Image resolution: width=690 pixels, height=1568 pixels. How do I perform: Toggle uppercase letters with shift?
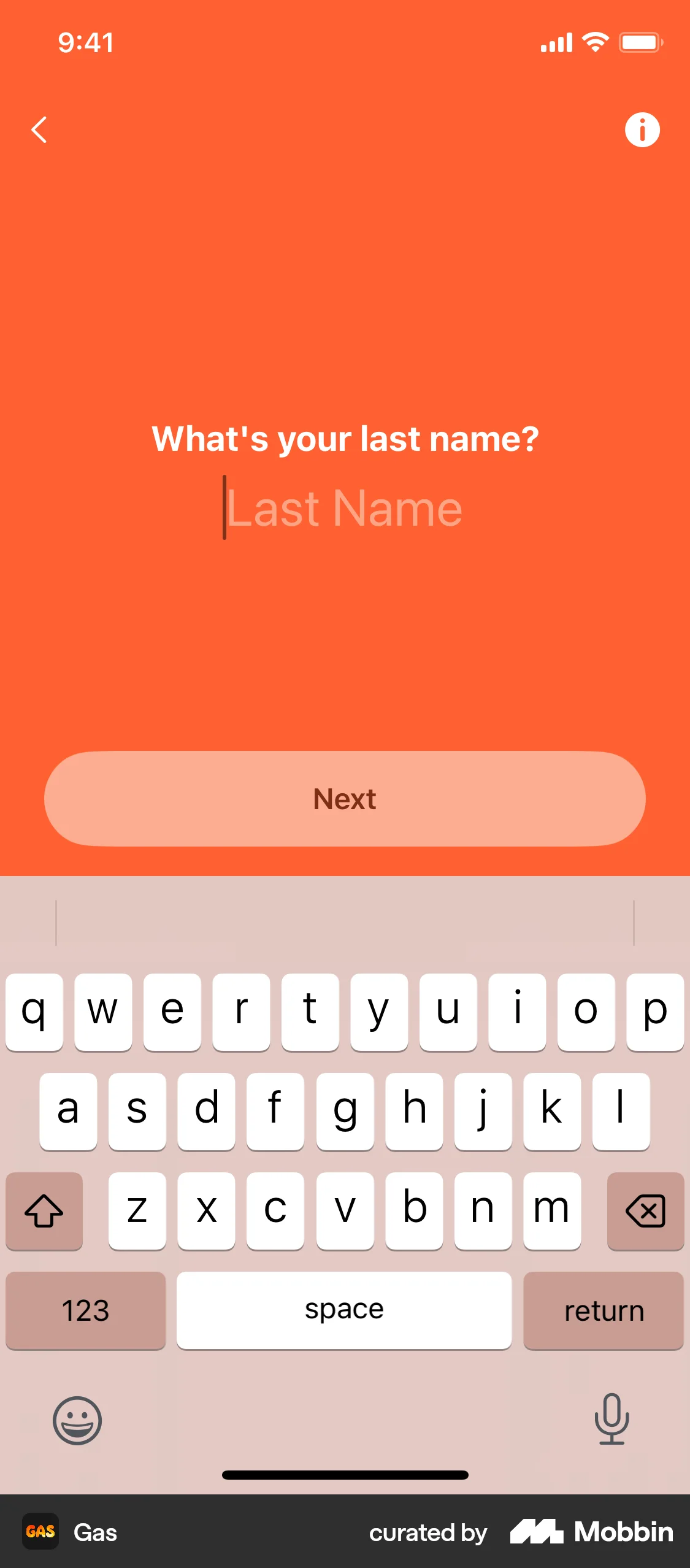click(x=44, y=1211)
